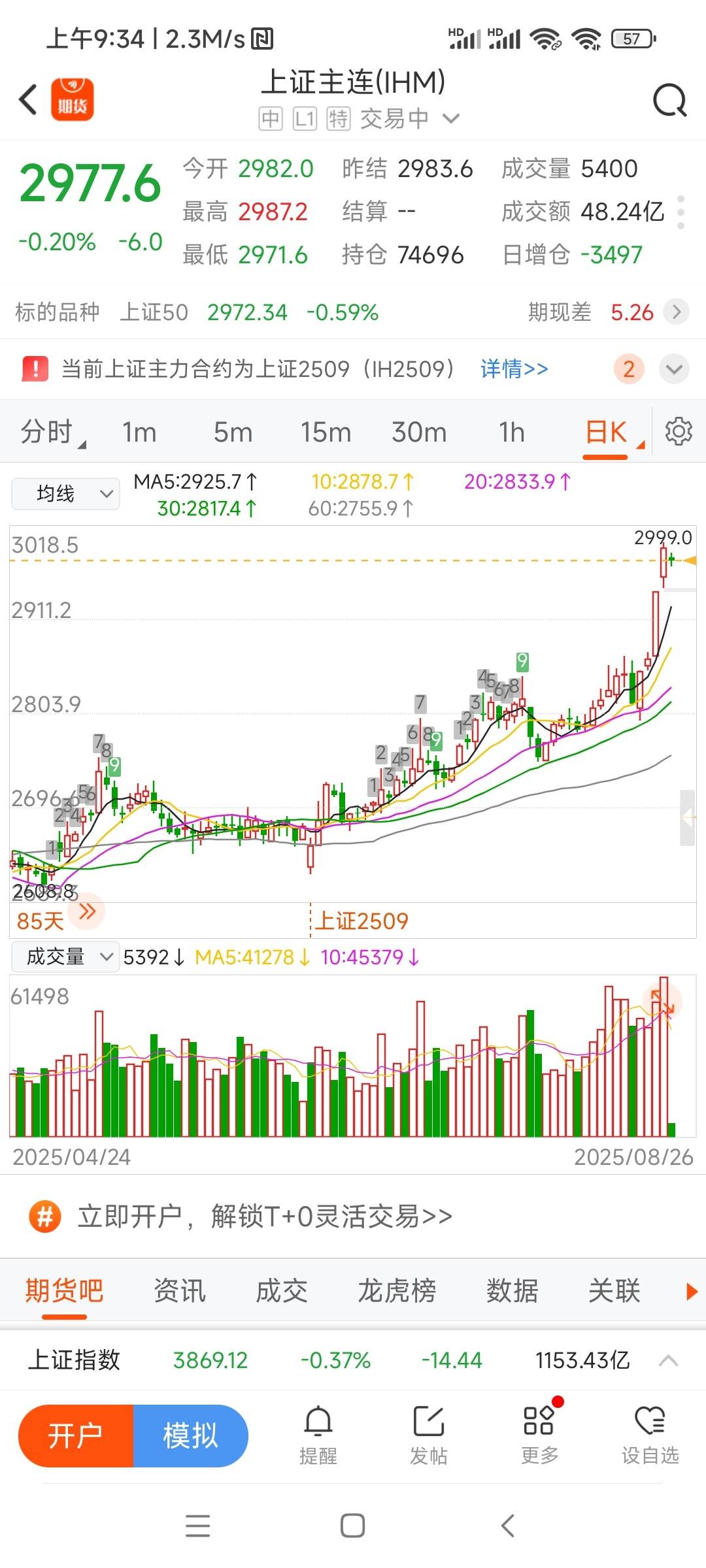Tap the orange 开户 button

[76, 1436]
